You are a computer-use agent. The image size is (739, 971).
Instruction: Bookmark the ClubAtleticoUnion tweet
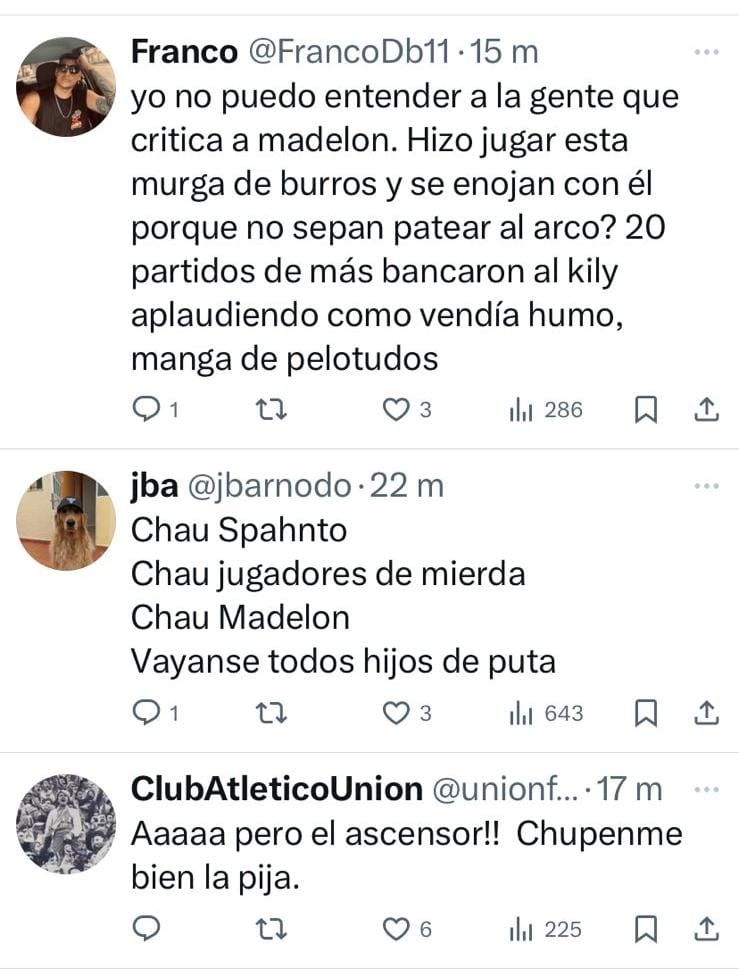point(647,929)
